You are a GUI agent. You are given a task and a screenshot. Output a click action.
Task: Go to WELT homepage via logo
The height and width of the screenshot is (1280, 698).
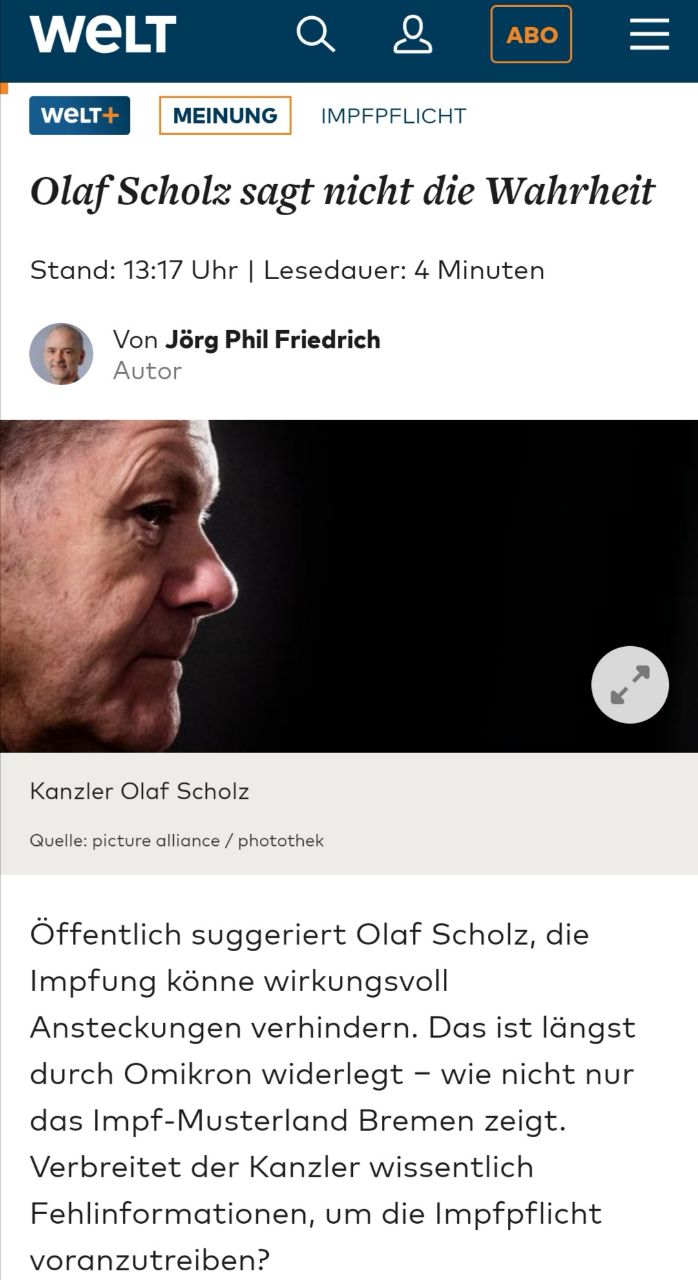pos(103,35)
